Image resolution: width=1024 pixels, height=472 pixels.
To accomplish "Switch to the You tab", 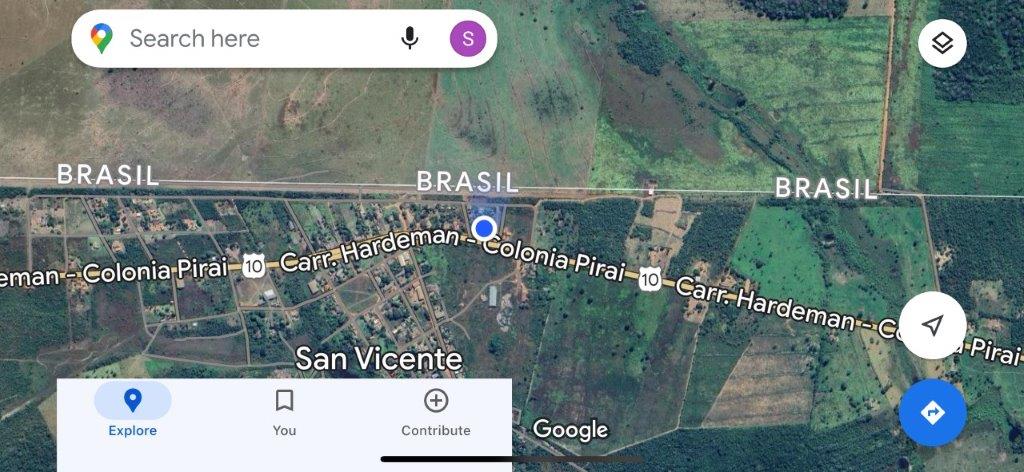I will [284, 412].
